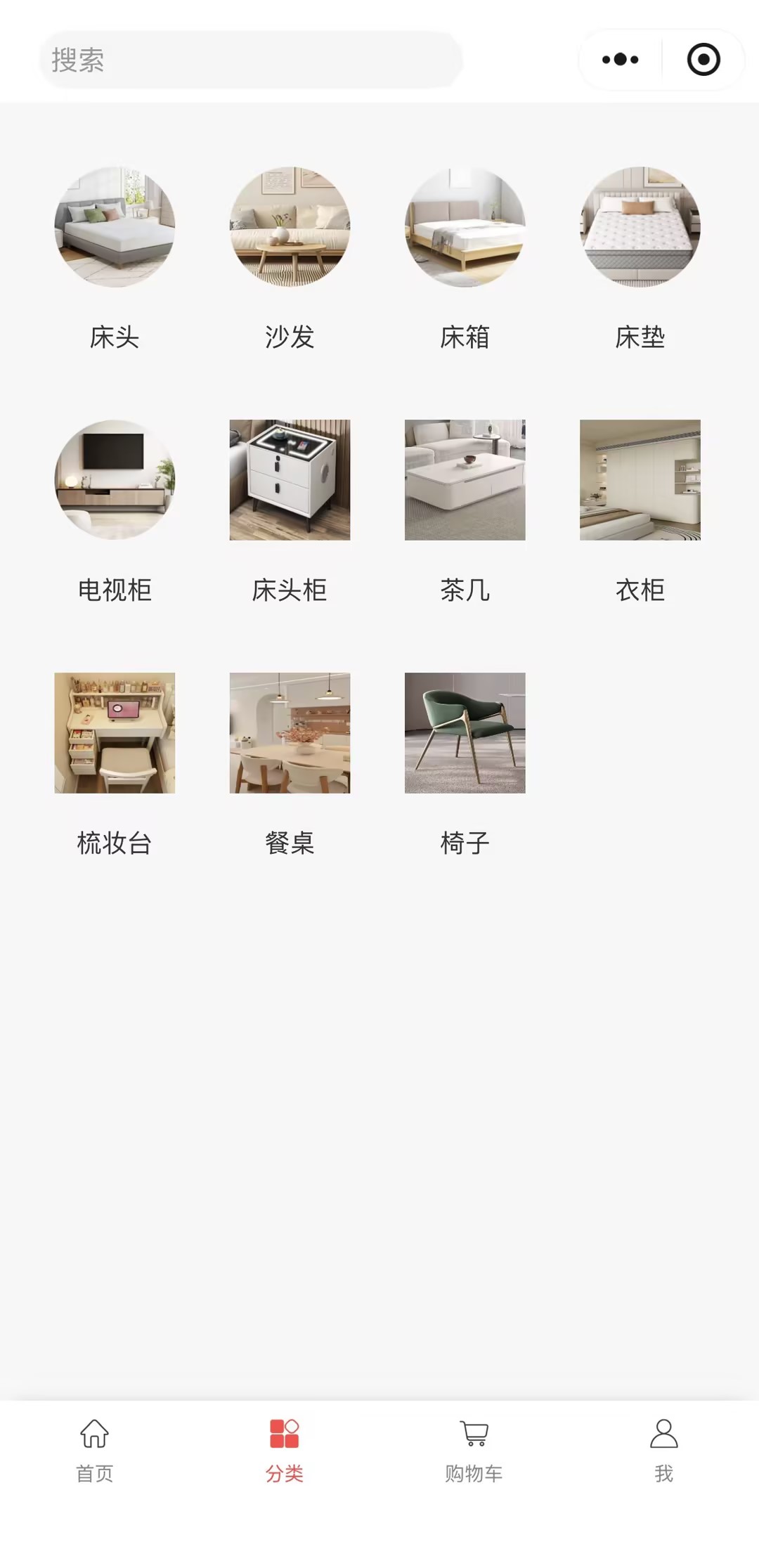The height and width of the screenshot is (1568, 759).
Task: Tap the 搜索 search field
Action: point(251,60)
